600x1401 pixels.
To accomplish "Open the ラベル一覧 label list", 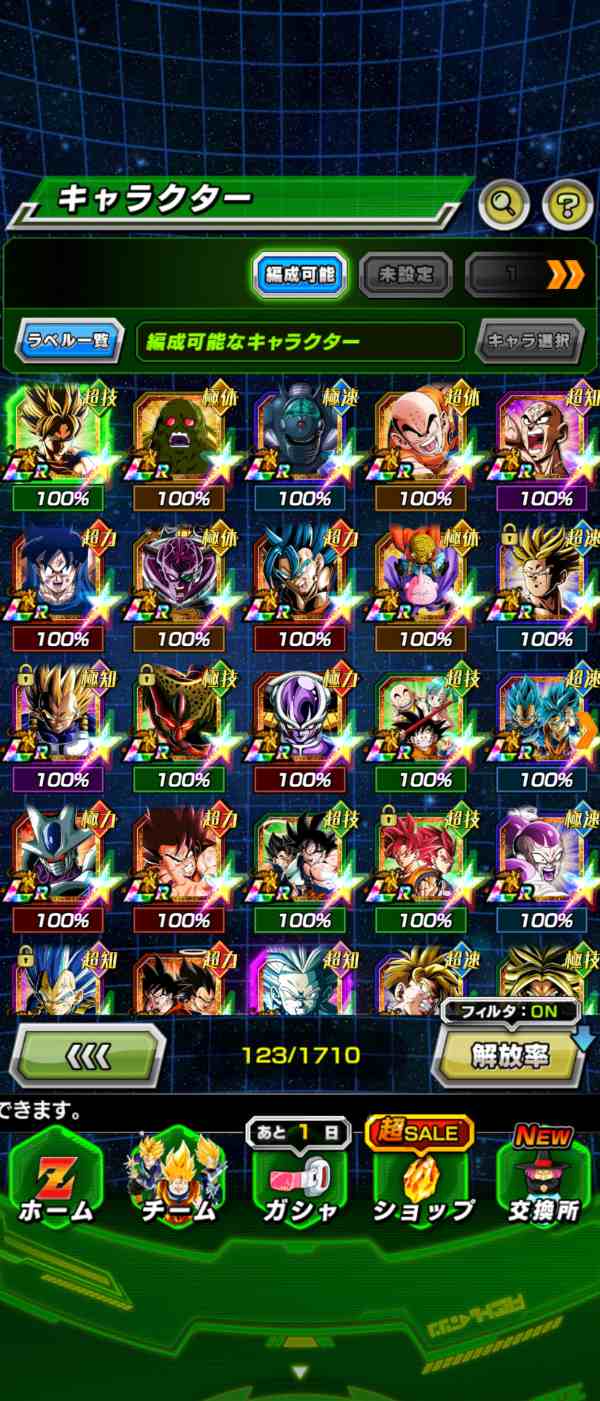I will (x=69, y=341).
